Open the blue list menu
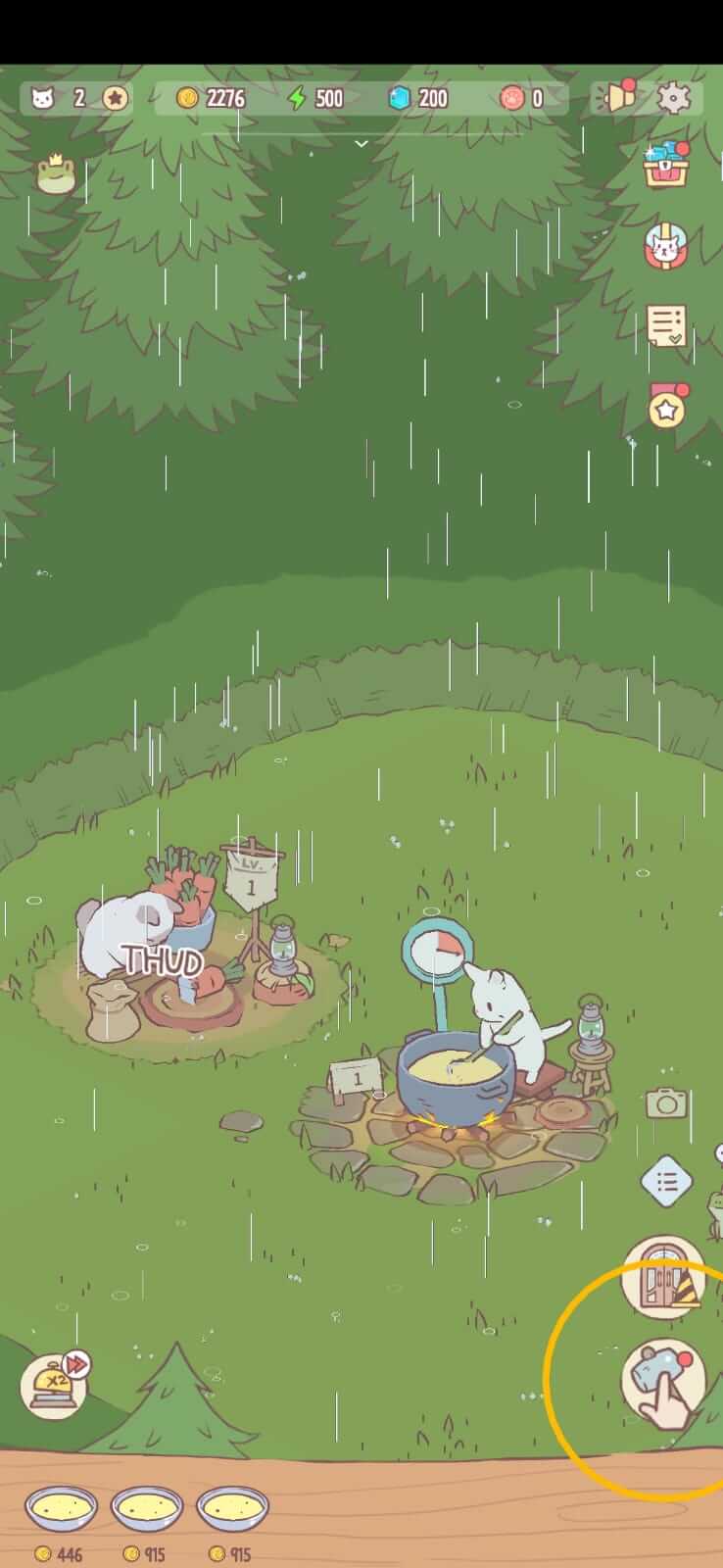Viewport: 723px width, 1568px height. (666, 1182)
